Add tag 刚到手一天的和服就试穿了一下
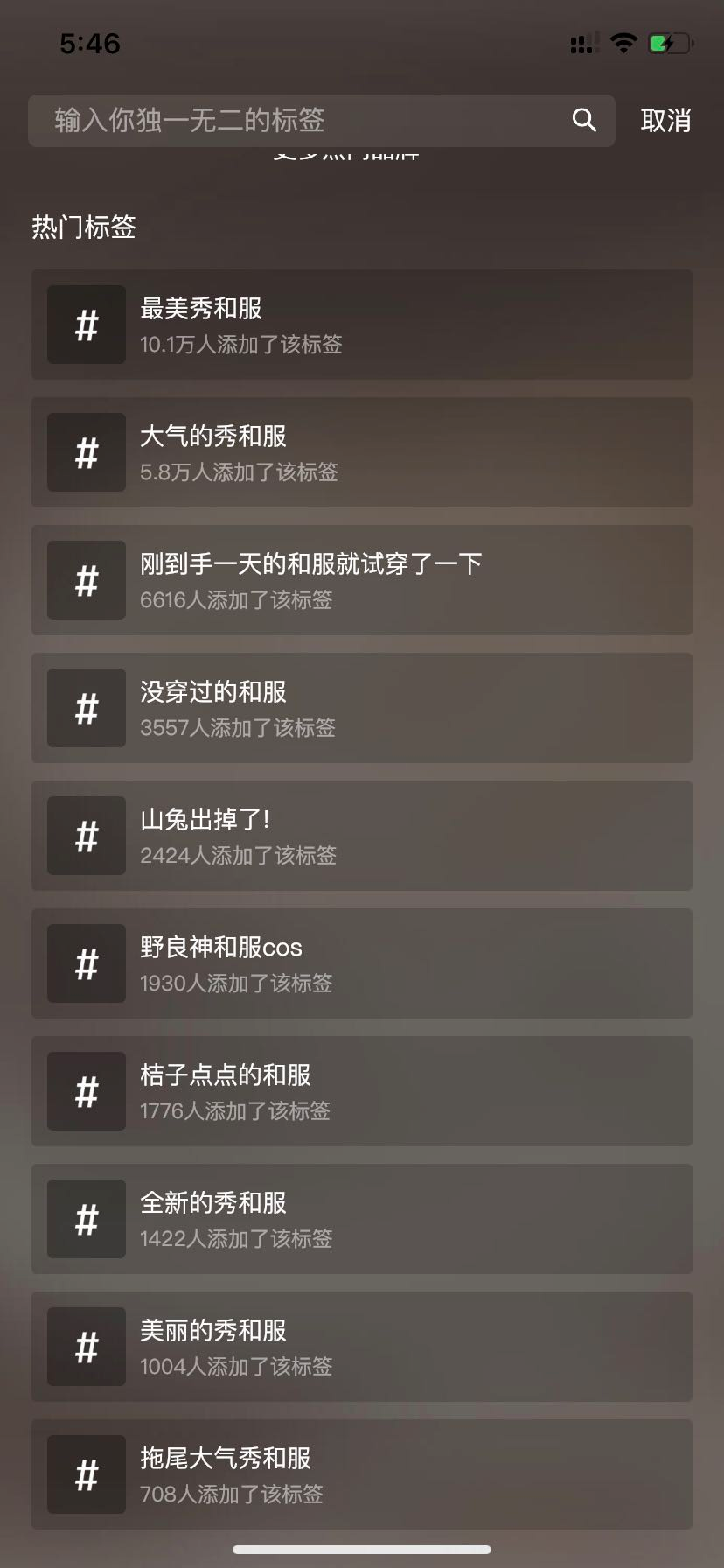Viewport: 724px width, 1568px height. click(x=362, y=580)
